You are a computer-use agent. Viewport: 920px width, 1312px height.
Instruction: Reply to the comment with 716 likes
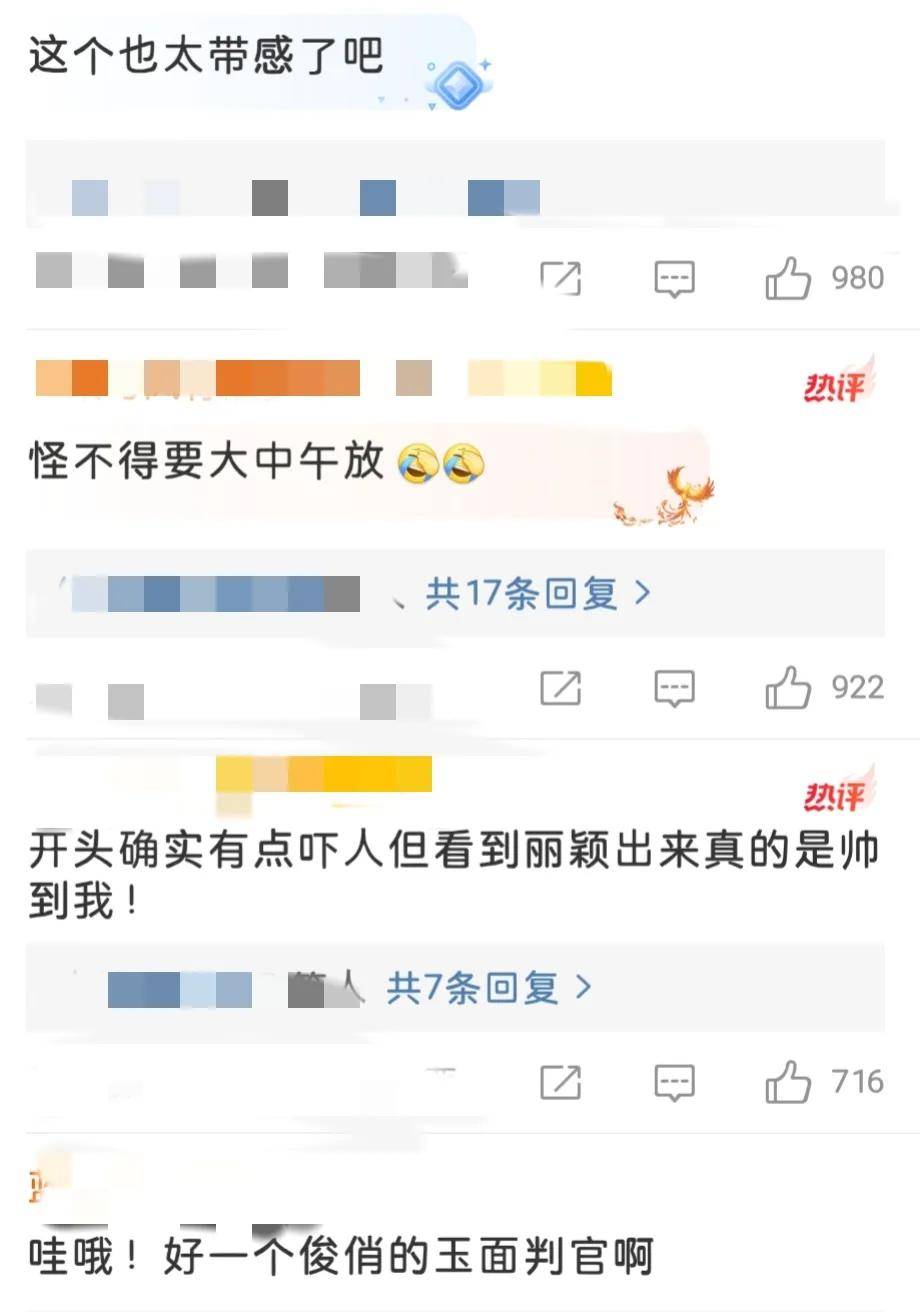pos(674,1082)
